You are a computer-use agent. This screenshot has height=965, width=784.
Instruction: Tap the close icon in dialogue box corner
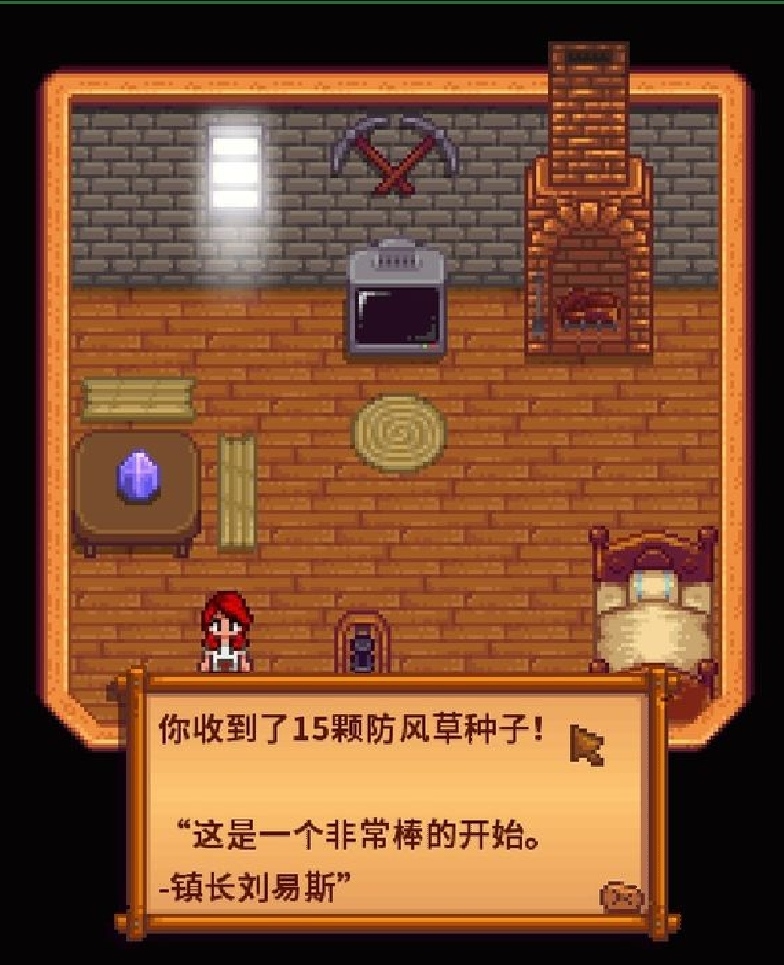click(x=621, y=896)
